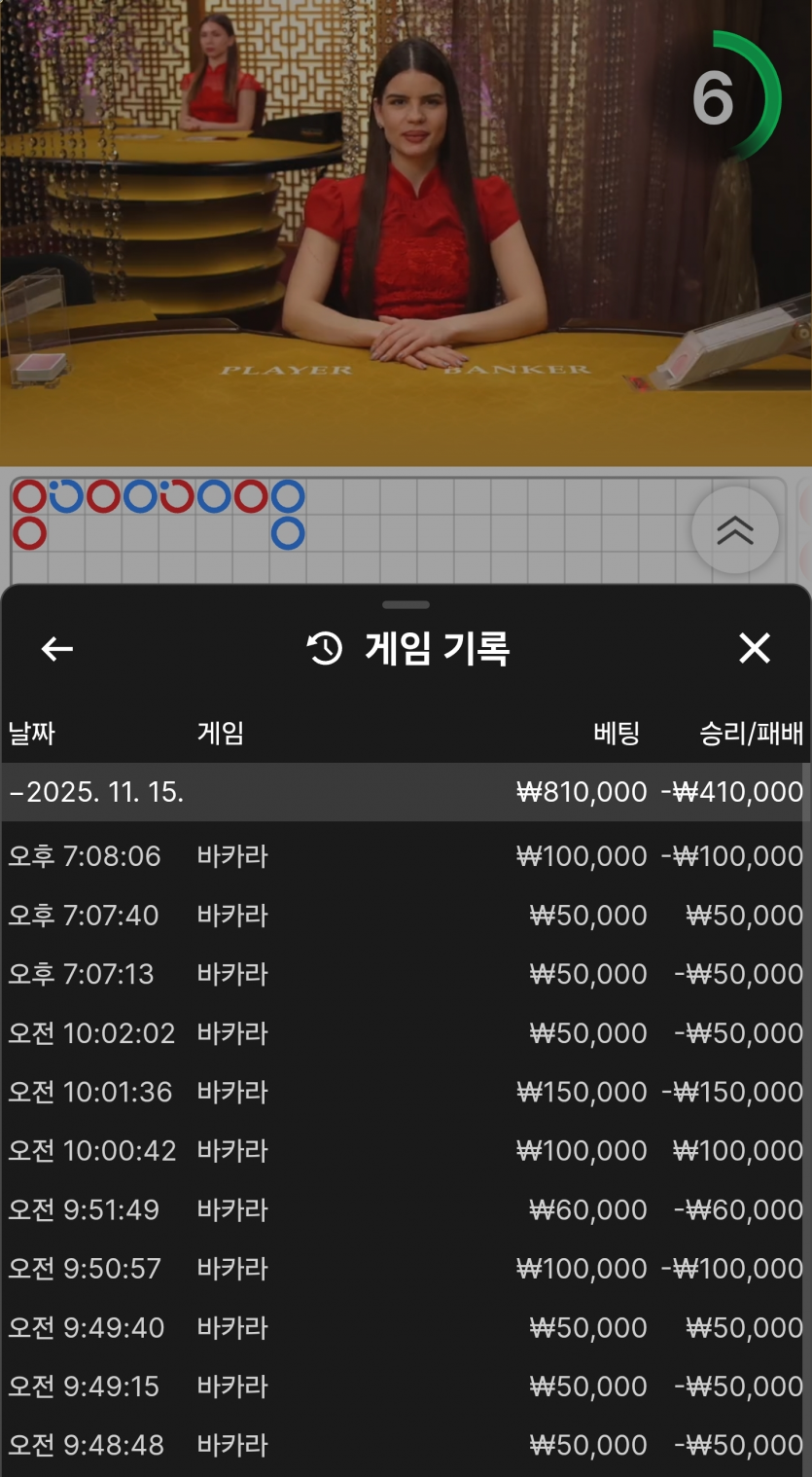The image size is (812, 1477).
Task: Go back from the 게임 기록 panel
Action: (x=57, y=649)
